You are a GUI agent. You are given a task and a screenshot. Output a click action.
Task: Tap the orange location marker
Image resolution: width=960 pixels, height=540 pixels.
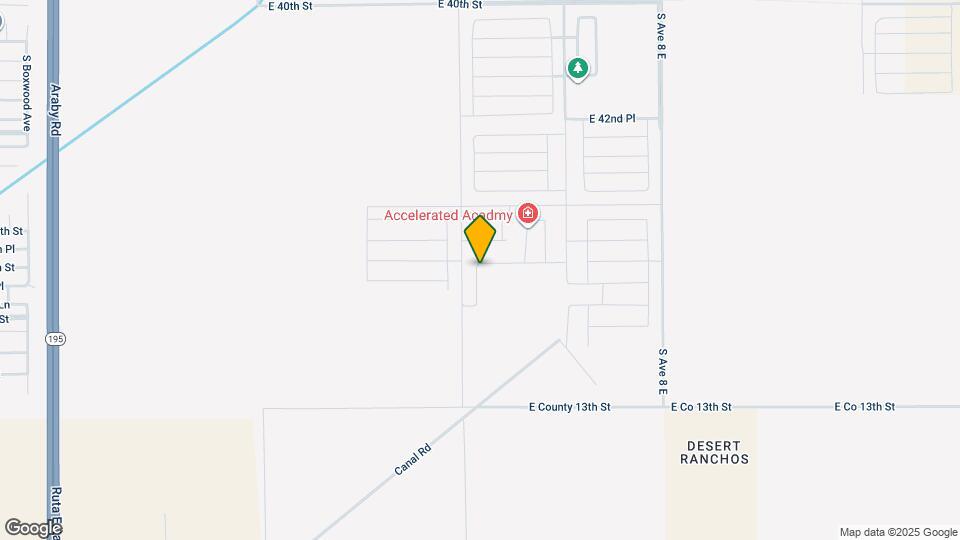pos(480,239)
